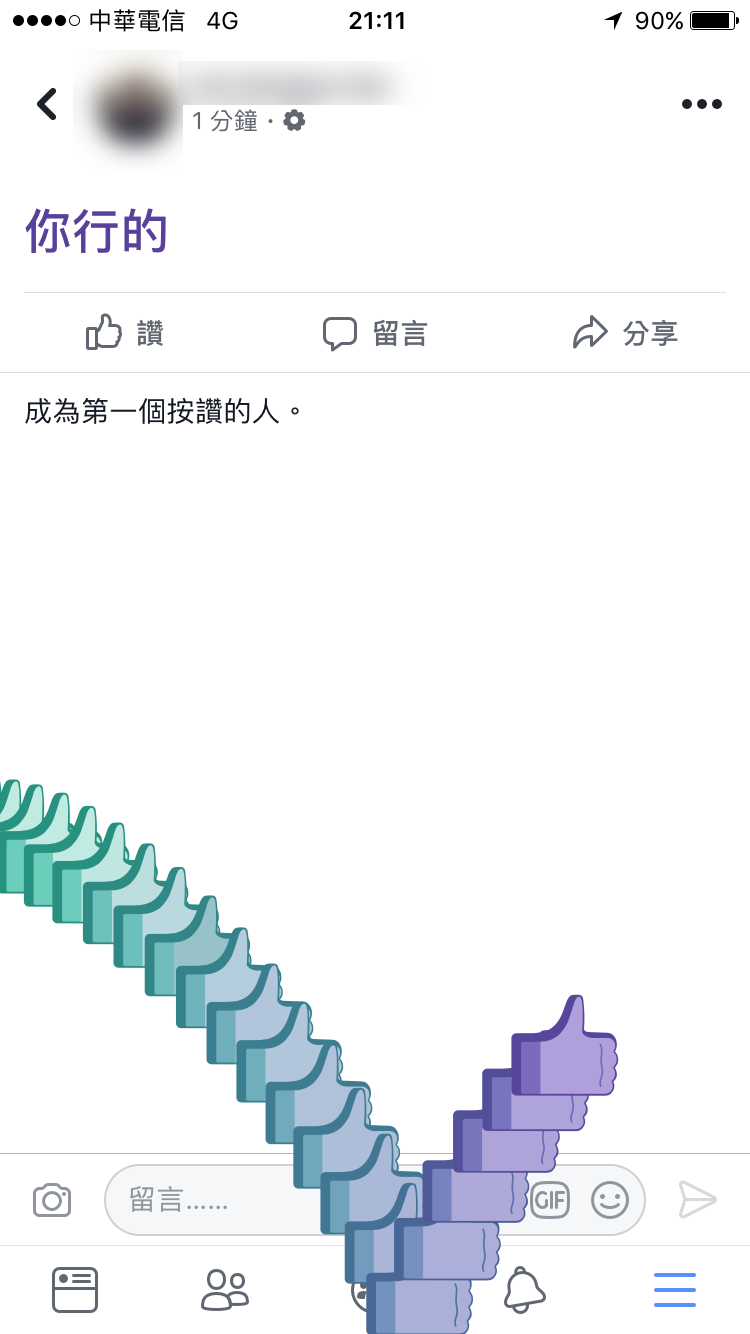750x1334 pixels.
Task: Open the emoji sticker picker
Action: point(610,1199)
